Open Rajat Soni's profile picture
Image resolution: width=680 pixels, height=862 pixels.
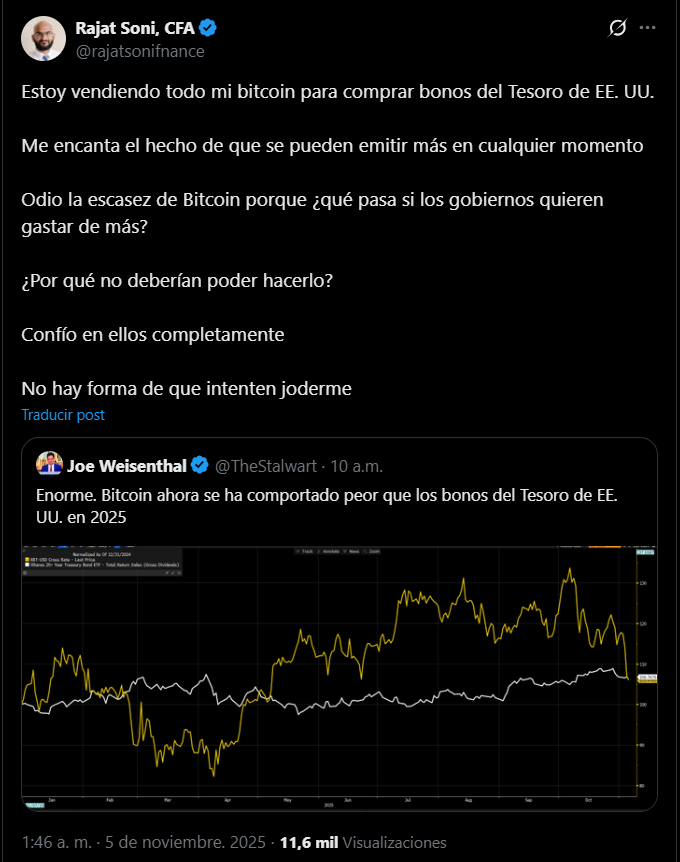[x=42, y=38]
